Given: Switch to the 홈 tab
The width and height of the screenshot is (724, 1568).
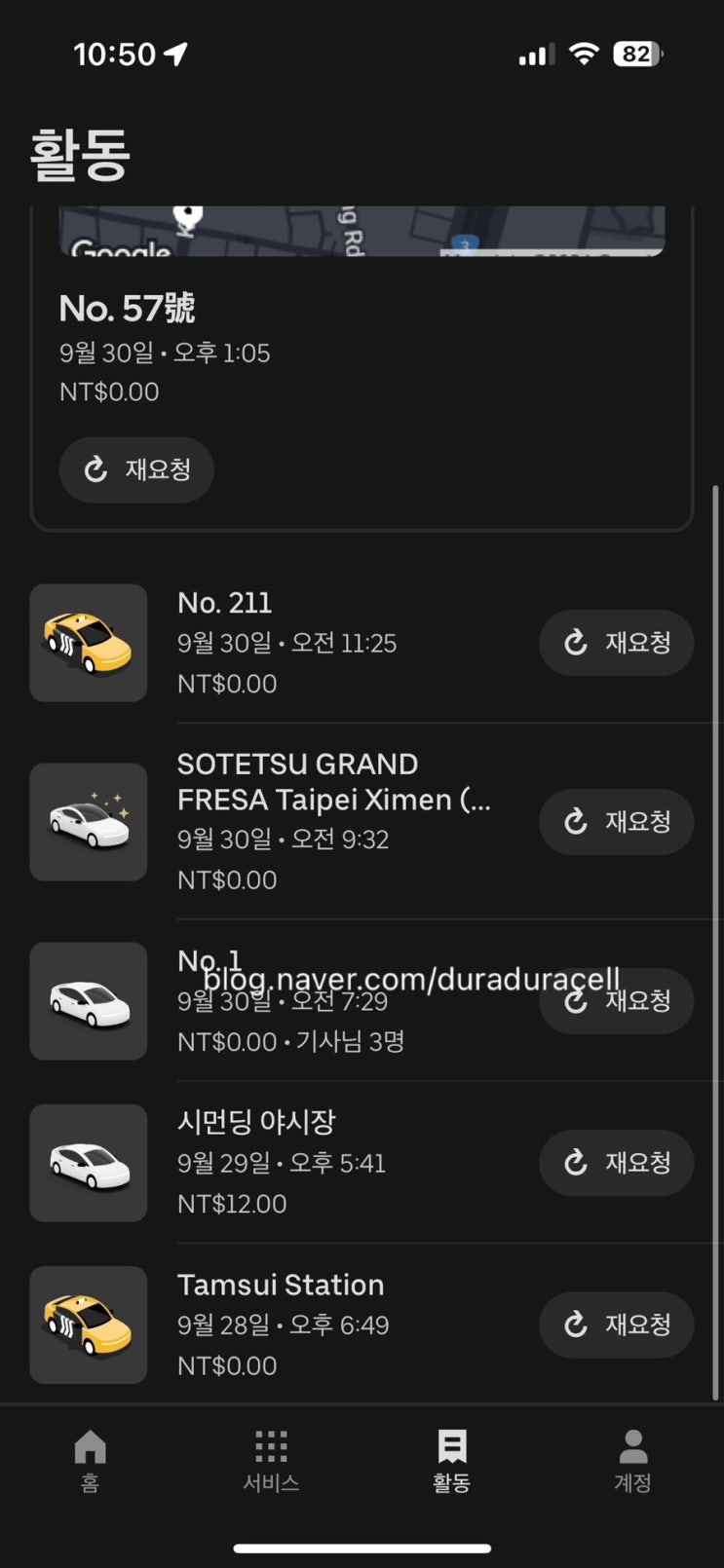Looking at the screenshot, I should click(x=90, y=1460).
